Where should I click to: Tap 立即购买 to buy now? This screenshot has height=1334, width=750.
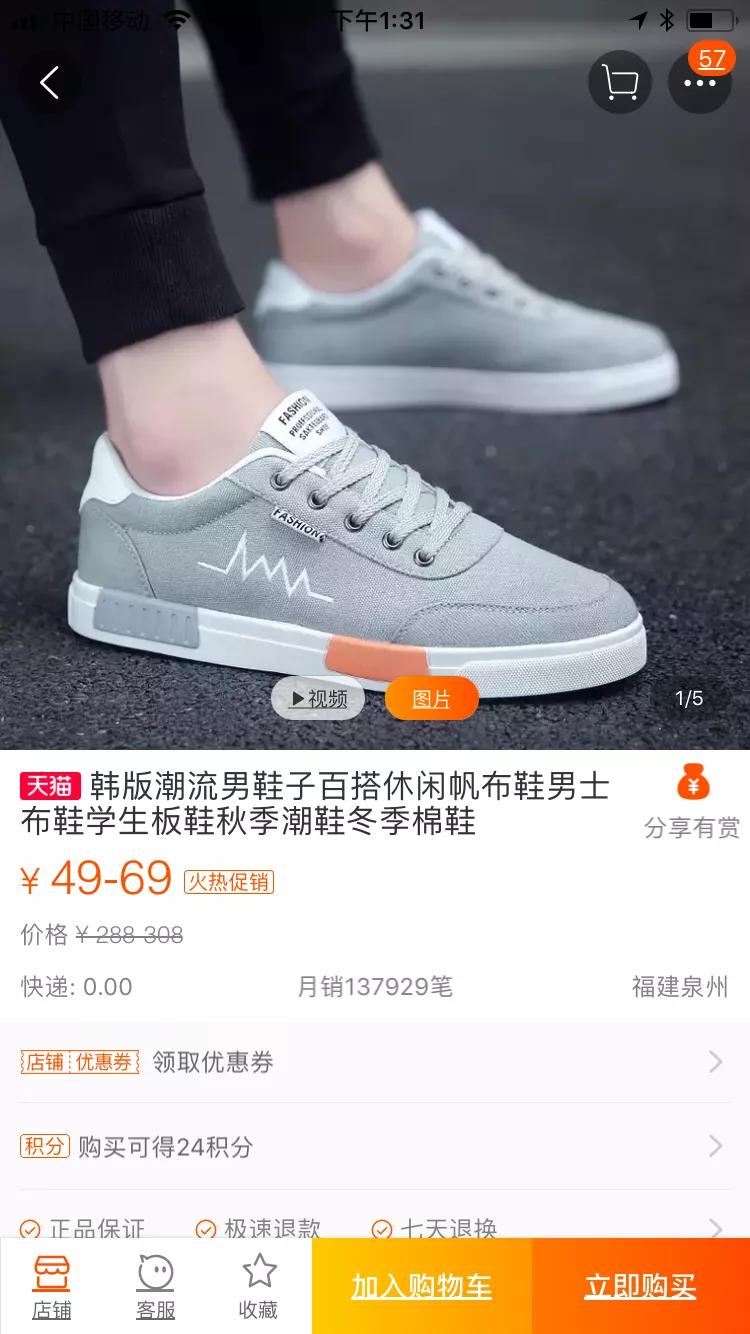tap(641, 1286)
